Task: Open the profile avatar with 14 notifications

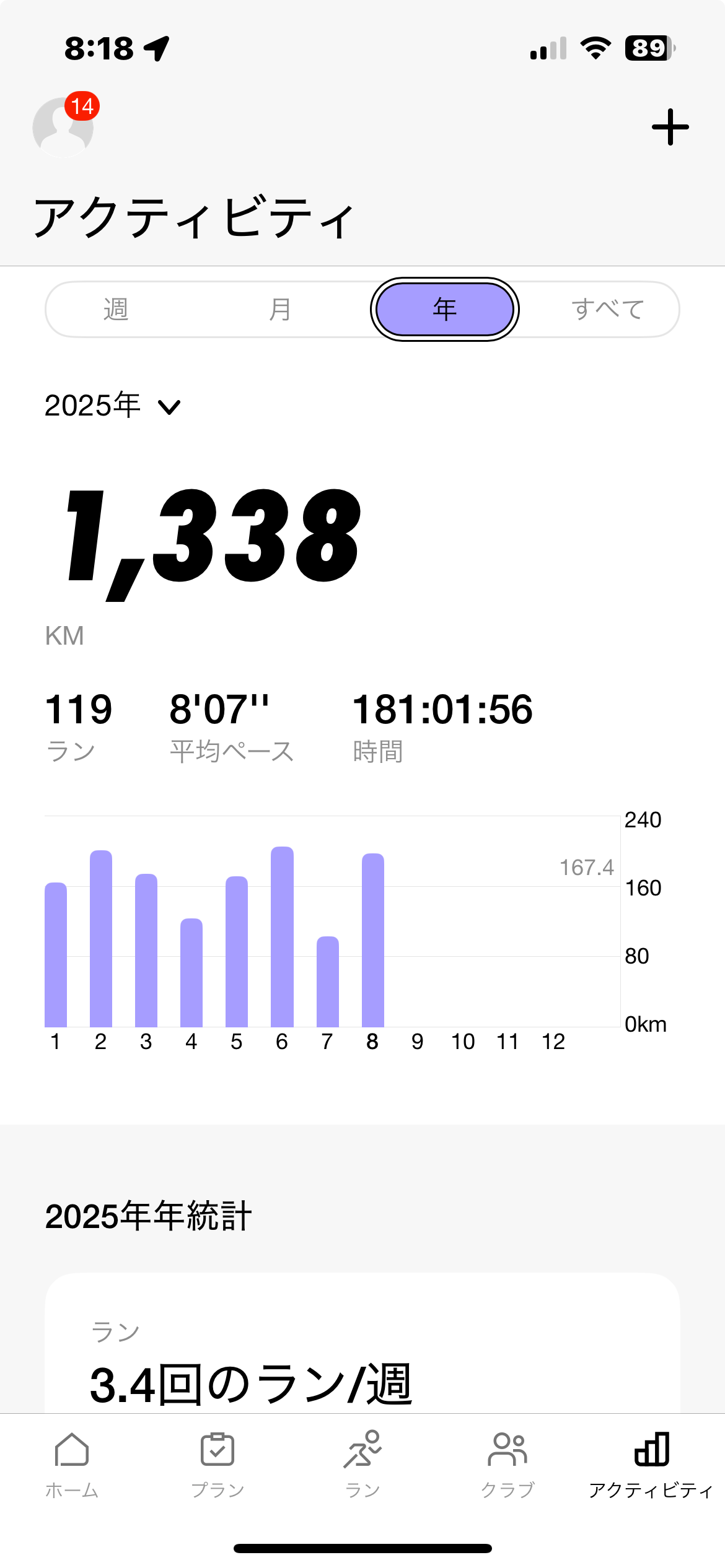Action: (x=63, y=126)
